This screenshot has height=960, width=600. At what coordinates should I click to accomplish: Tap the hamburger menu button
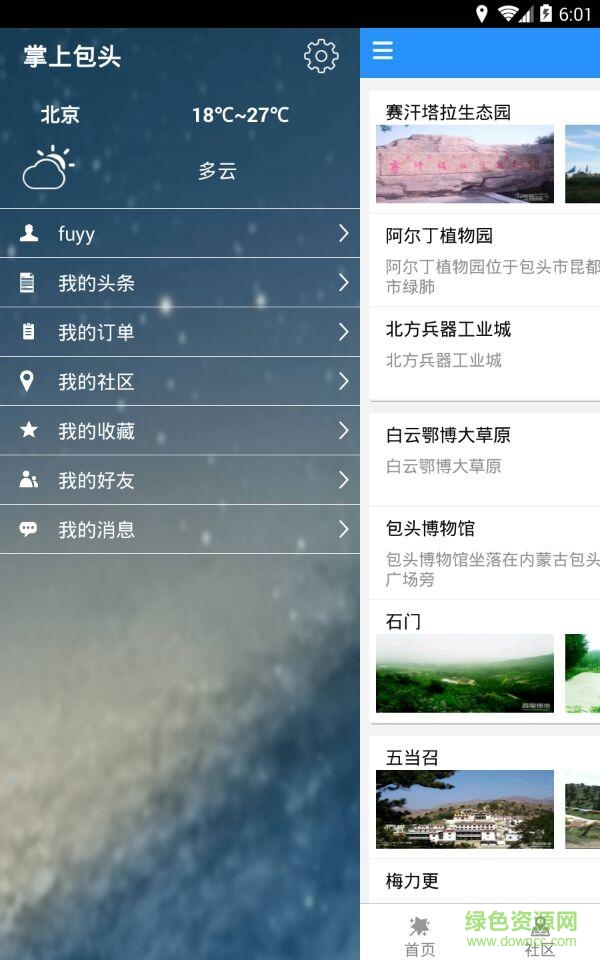(x=383, y=51)
